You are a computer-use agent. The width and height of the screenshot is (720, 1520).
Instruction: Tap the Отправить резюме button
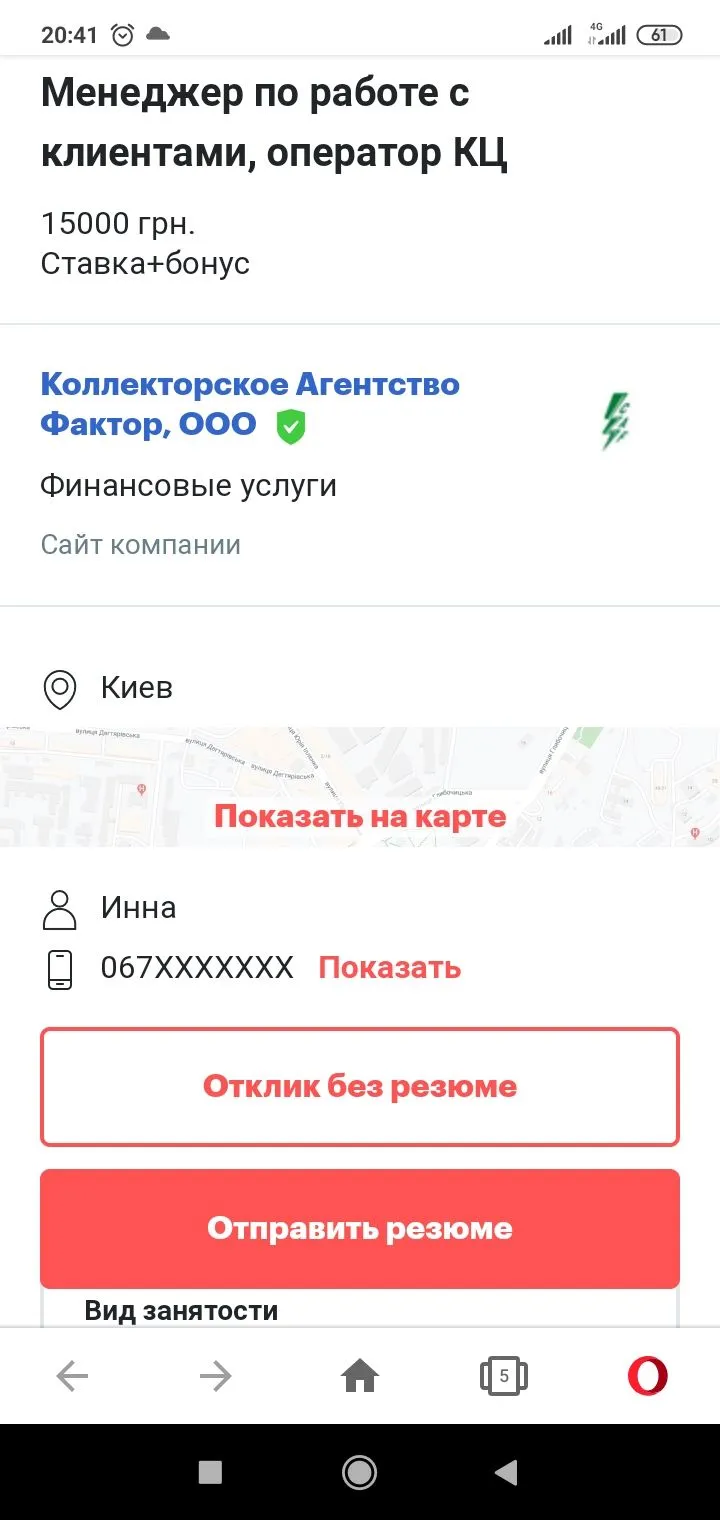click(x=360, y=1229)
